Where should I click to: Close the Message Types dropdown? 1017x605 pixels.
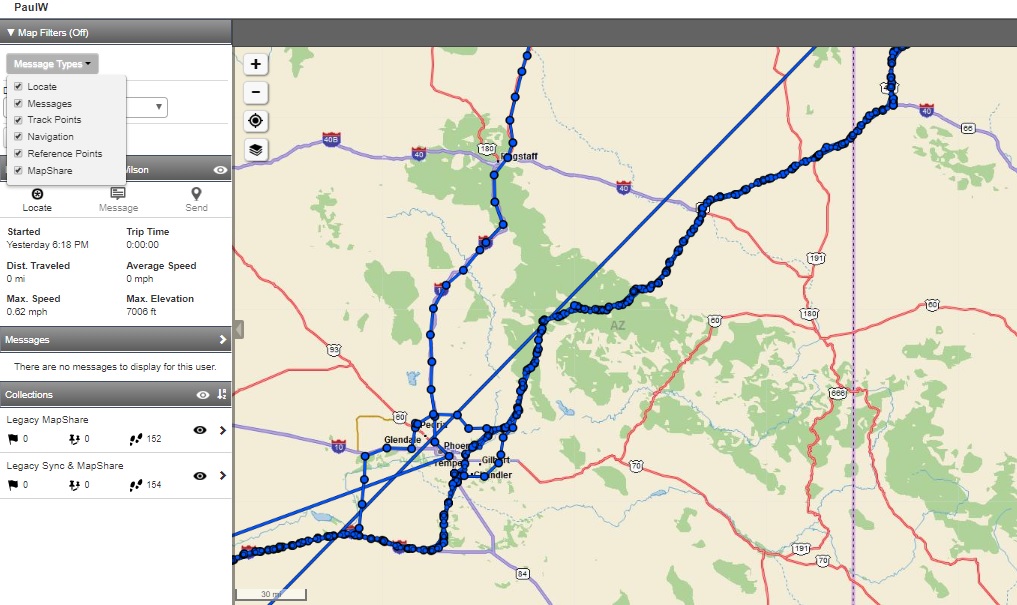pos(52,64)
